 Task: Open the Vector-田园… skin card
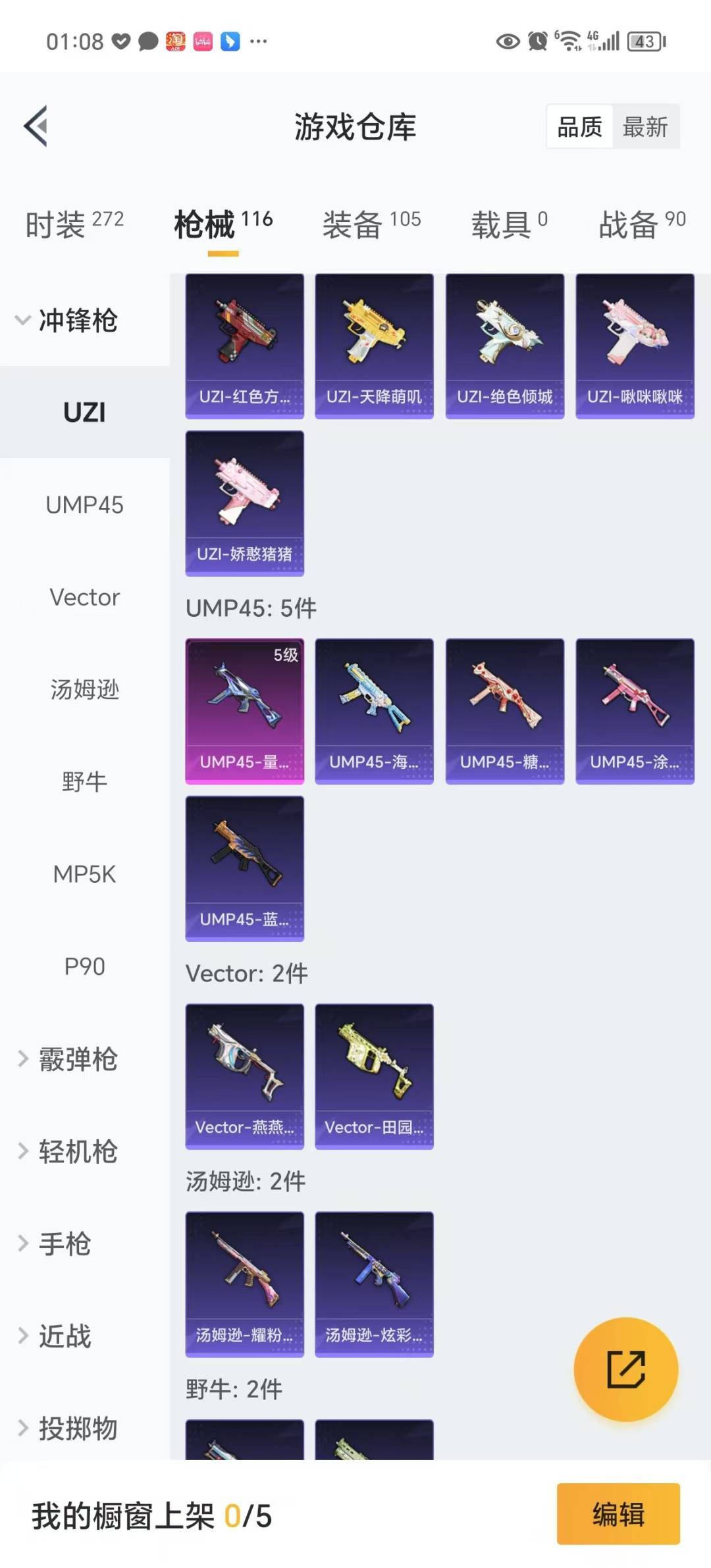[374, 1076]
